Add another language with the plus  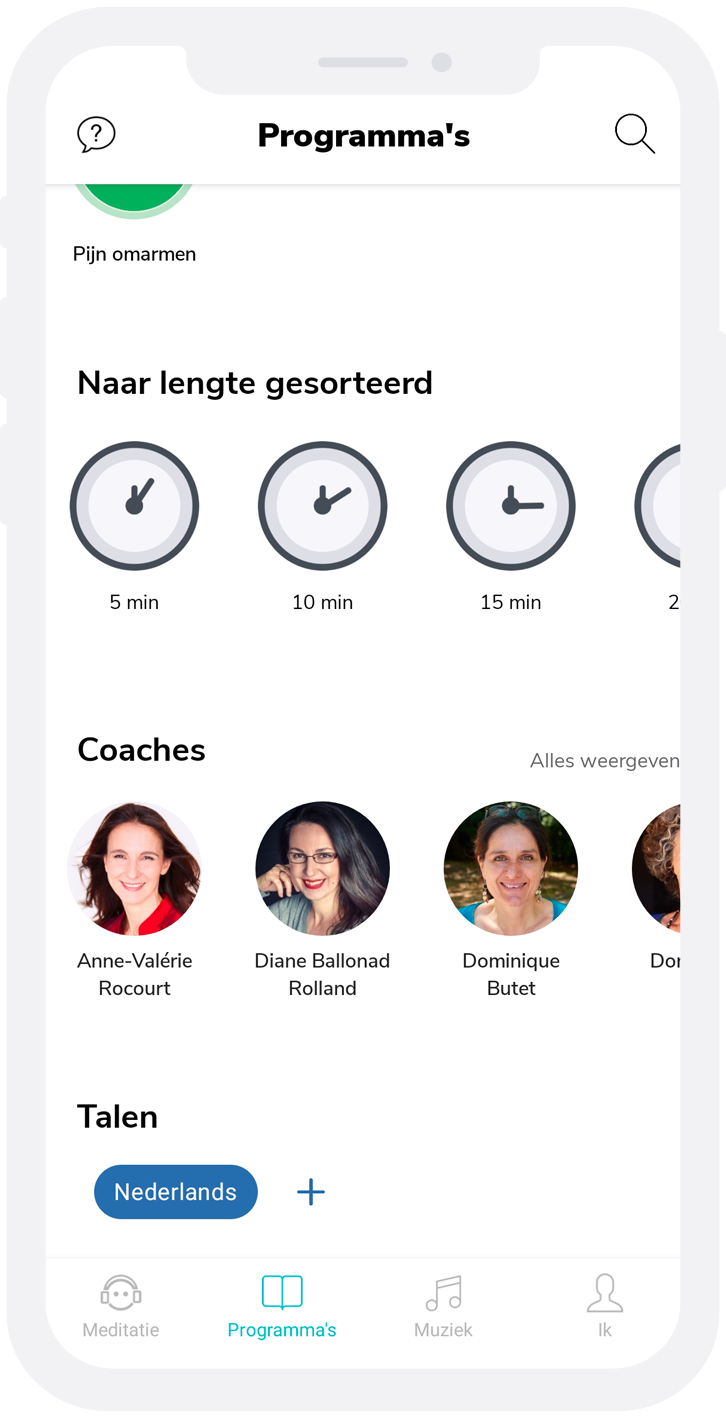311,1192
